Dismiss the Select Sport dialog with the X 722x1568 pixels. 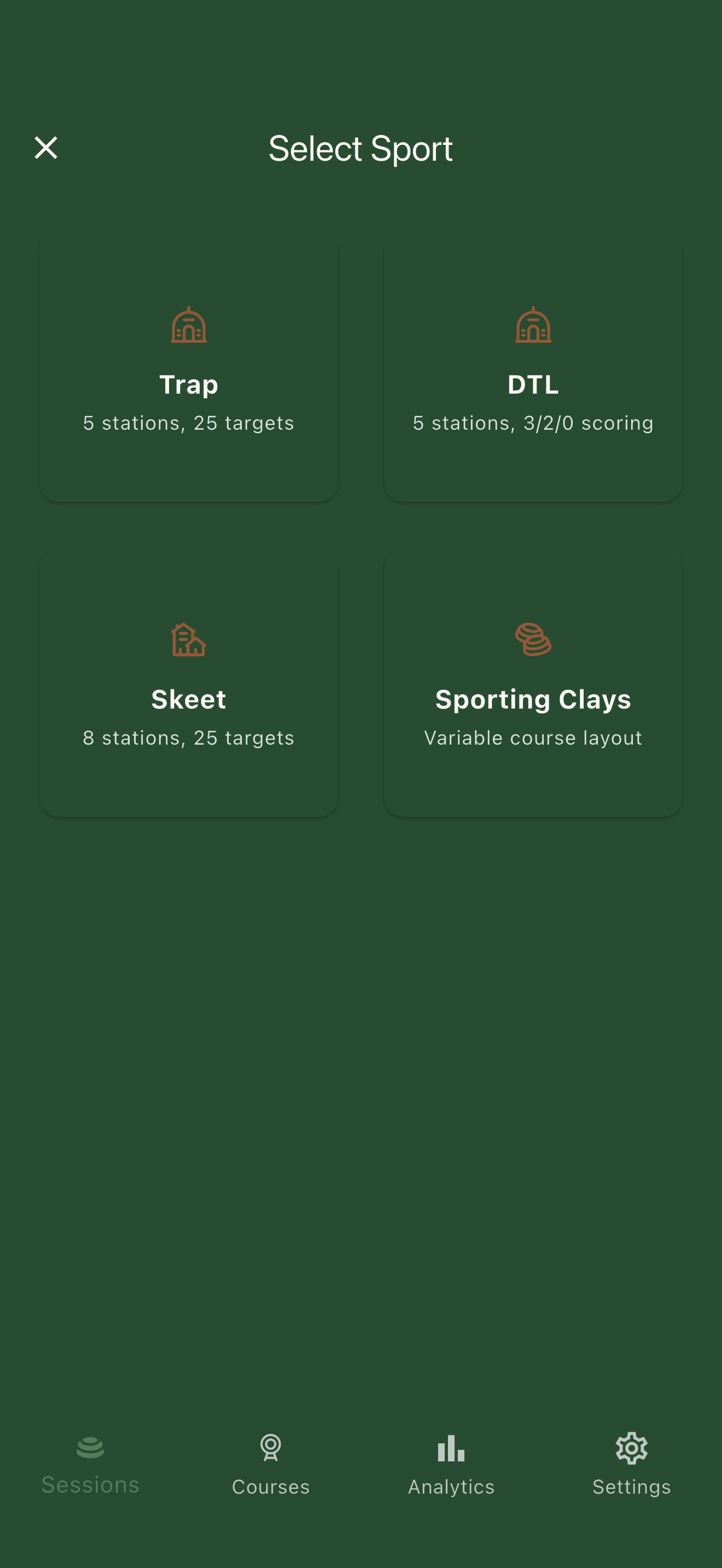click(x=46, y=148)
